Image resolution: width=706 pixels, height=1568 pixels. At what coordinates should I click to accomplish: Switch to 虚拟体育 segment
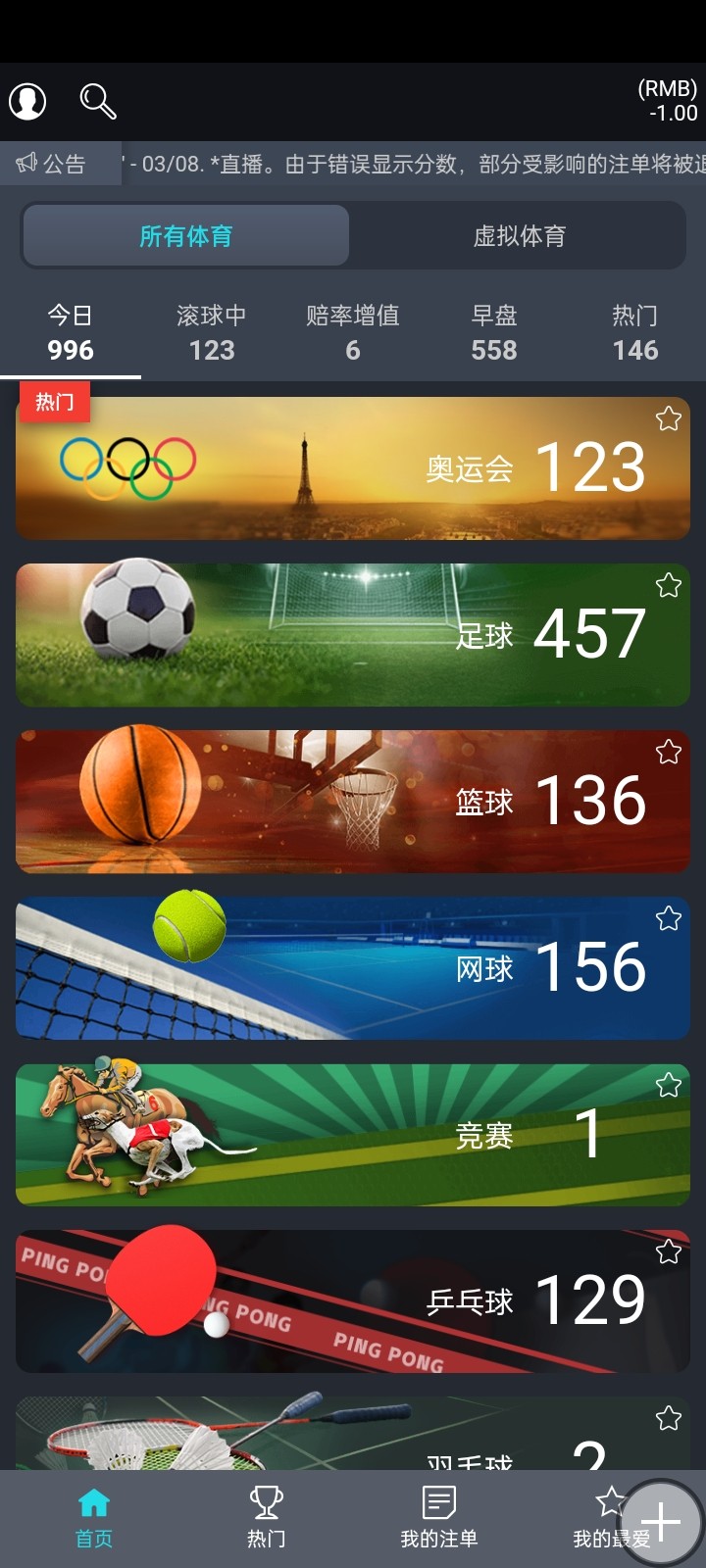tap(519, 236)
